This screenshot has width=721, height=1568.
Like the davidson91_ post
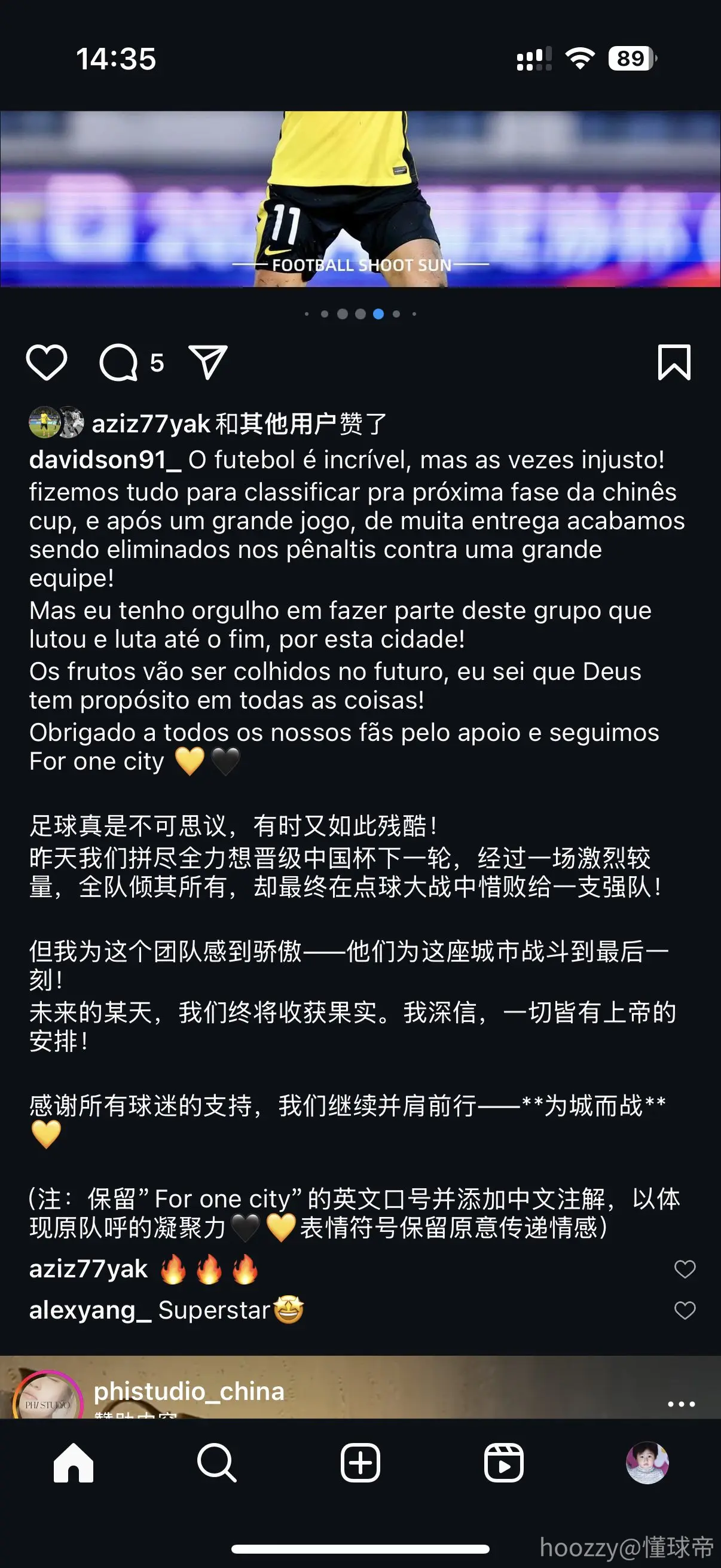tap(46, 362)
